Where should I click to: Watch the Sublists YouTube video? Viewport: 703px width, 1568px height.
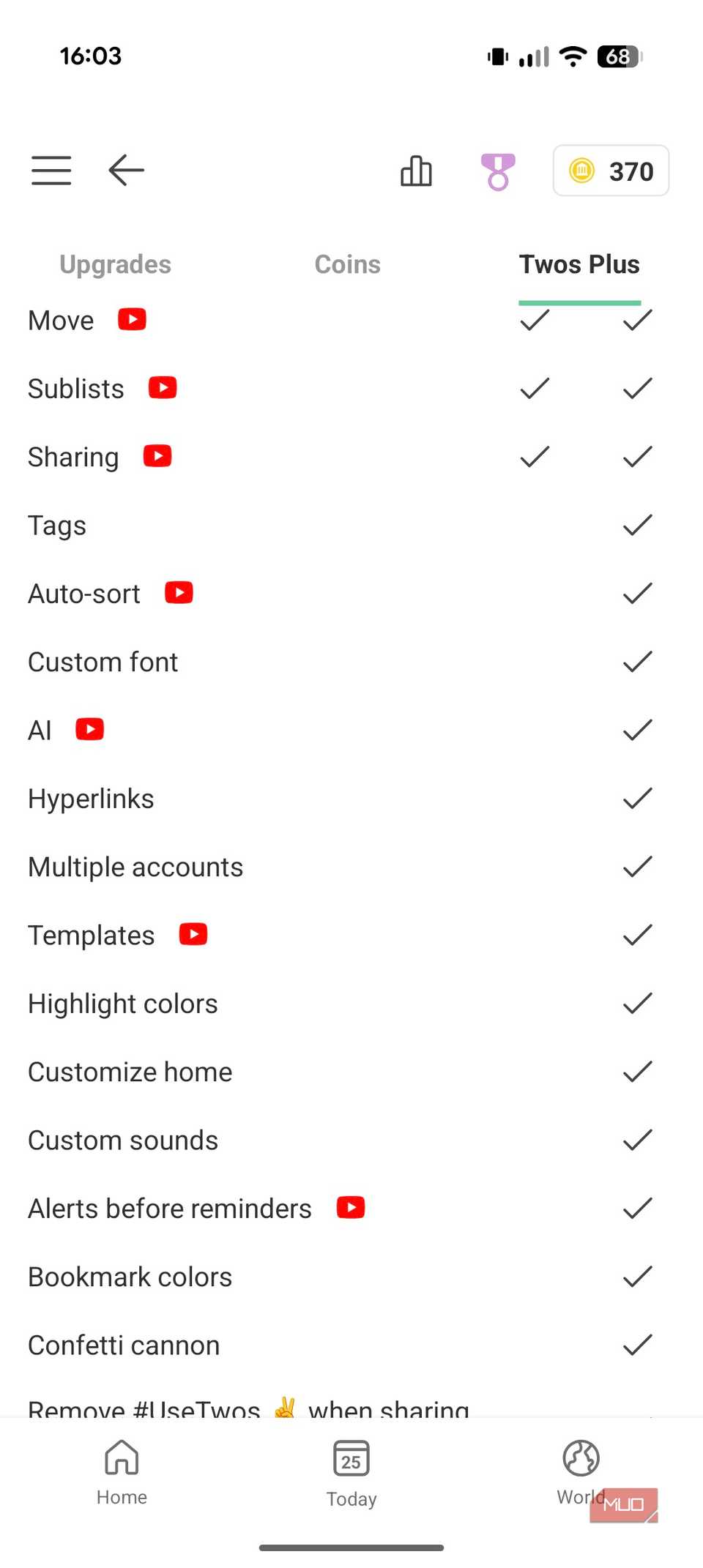pos(163,388)
